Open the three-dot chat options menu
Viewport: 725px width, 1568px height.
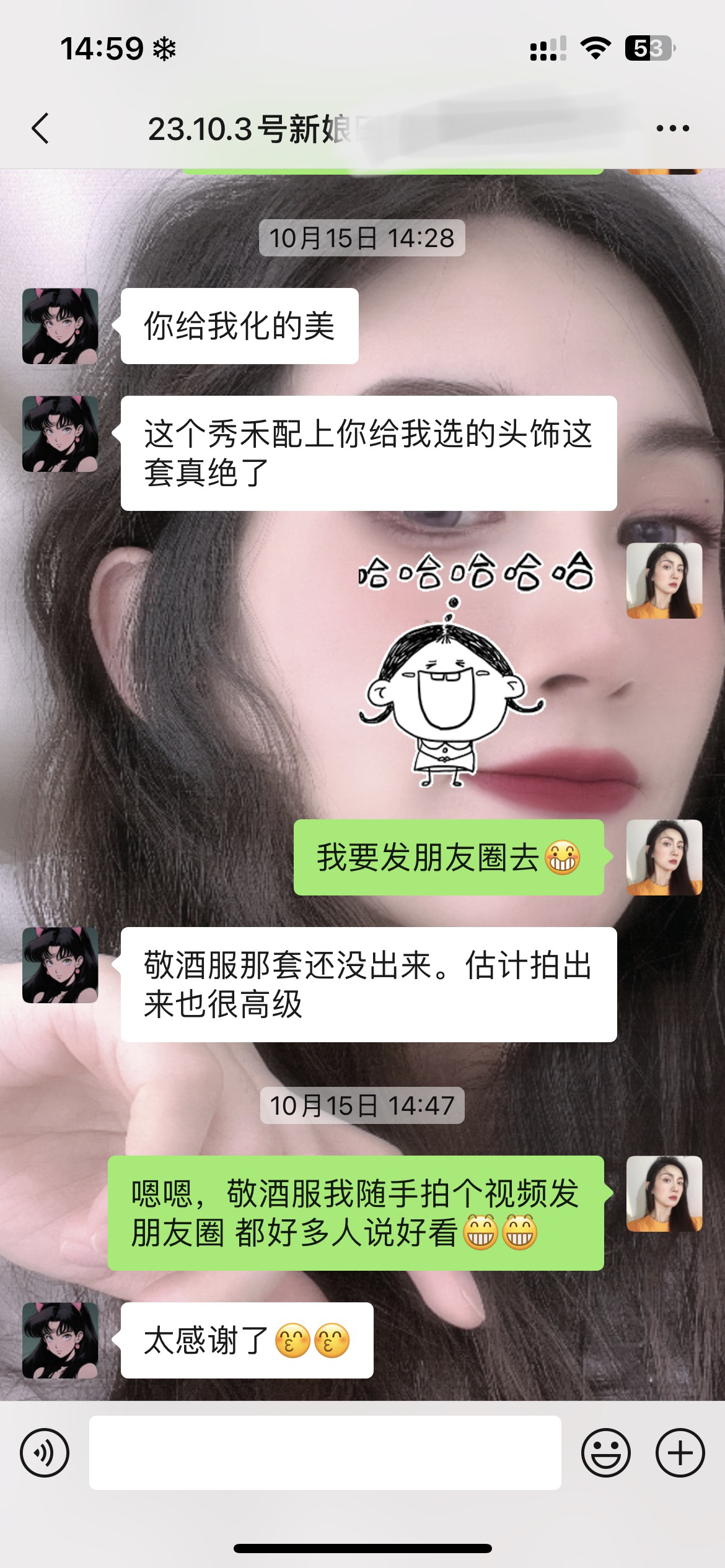(672, 129)
